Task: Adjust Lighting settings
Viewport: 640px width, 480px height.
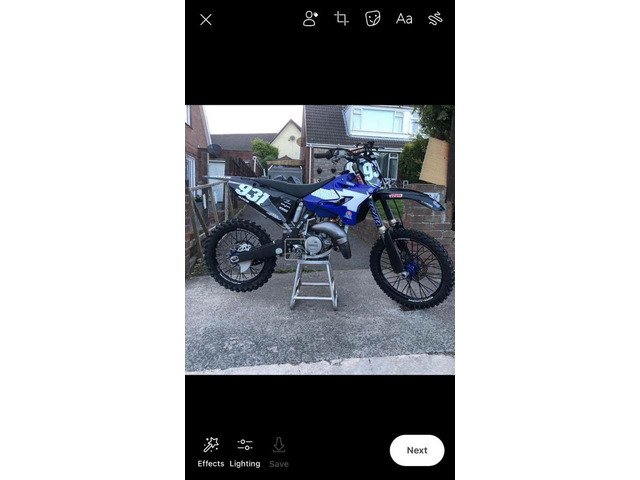Action: coord(245,451)
